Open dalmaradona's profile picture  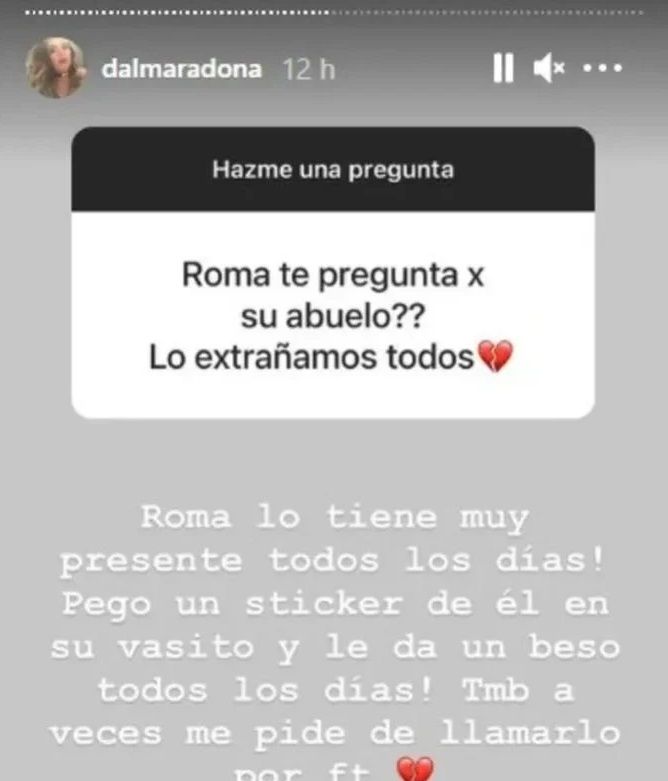click(55, 68)
